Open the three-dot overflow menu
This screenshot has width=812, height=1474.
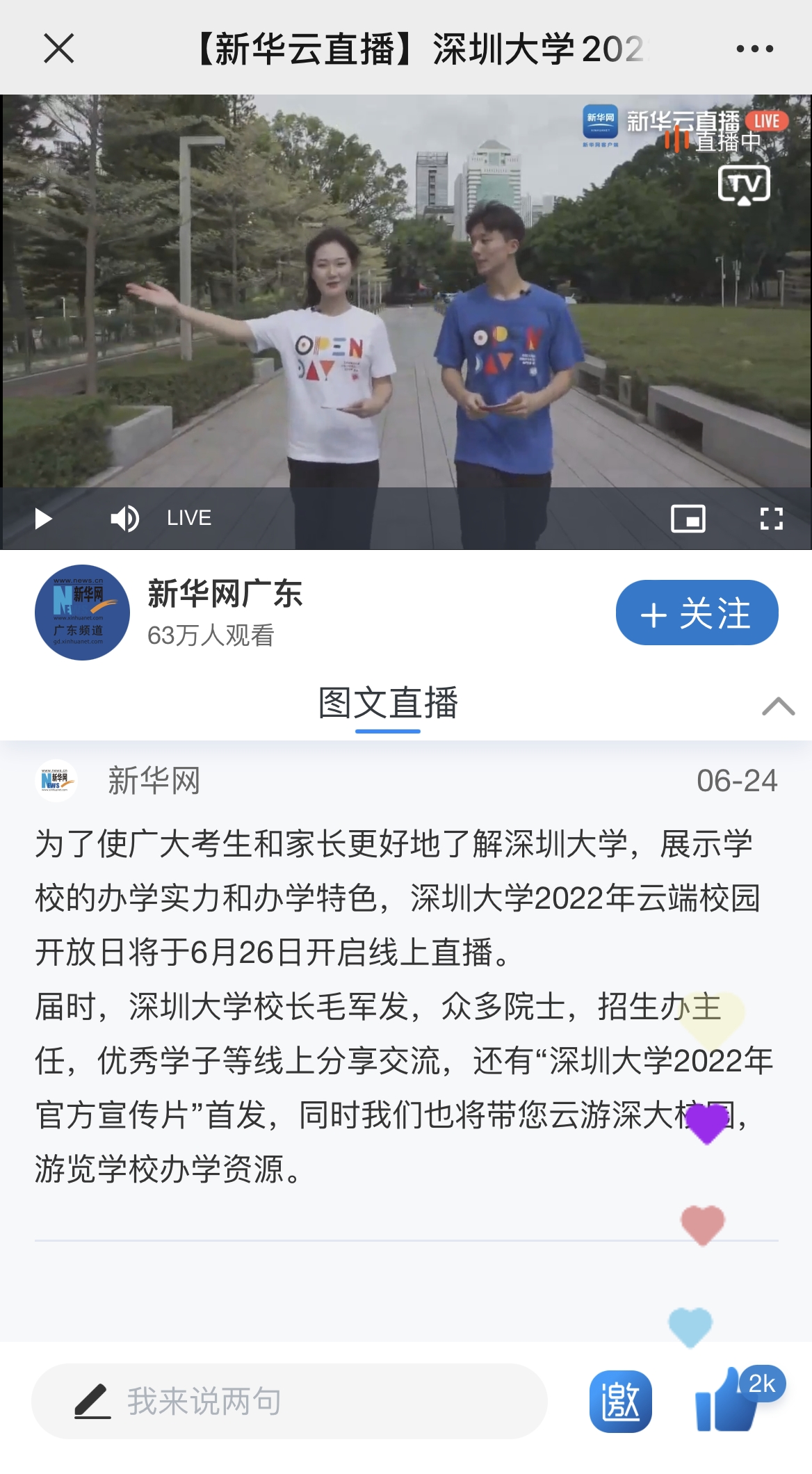click(754, 49)
